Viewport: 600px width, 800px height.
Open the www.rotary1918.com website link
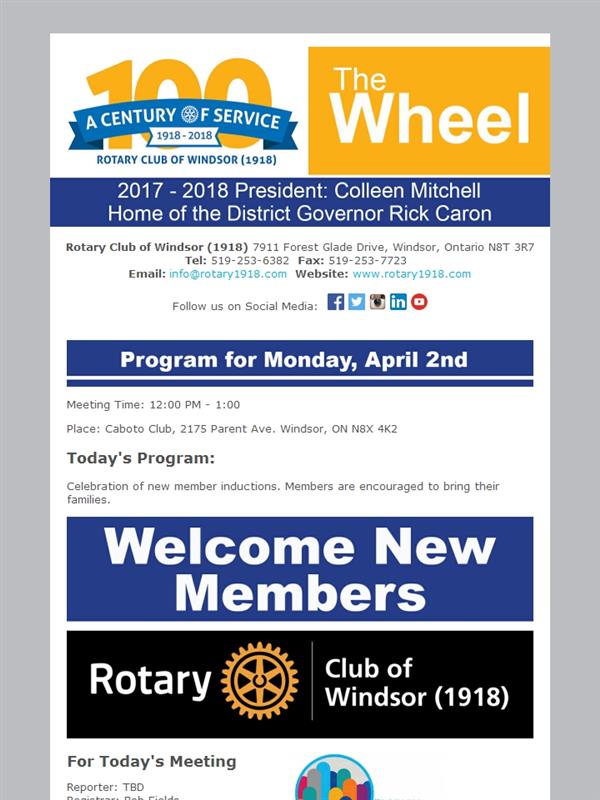pos(412,274)
